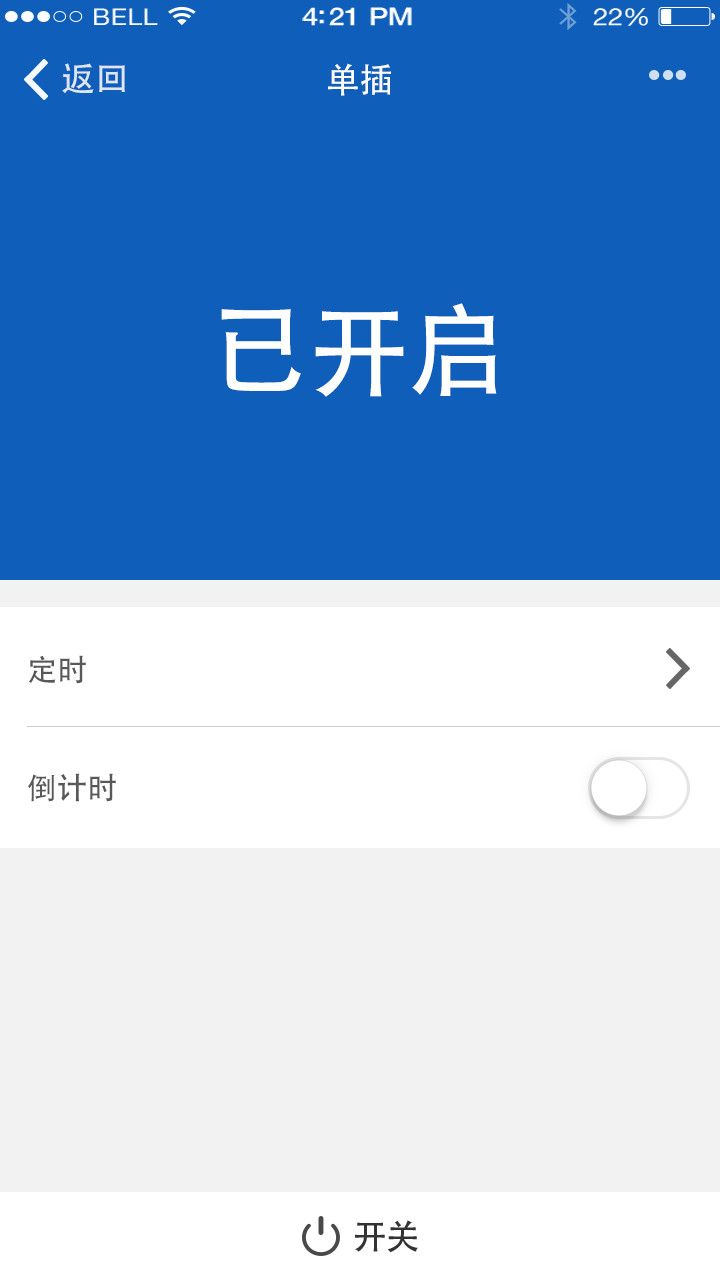
Task: Enable the 倒计时 countdown switch
Action: tap(638, 788)
